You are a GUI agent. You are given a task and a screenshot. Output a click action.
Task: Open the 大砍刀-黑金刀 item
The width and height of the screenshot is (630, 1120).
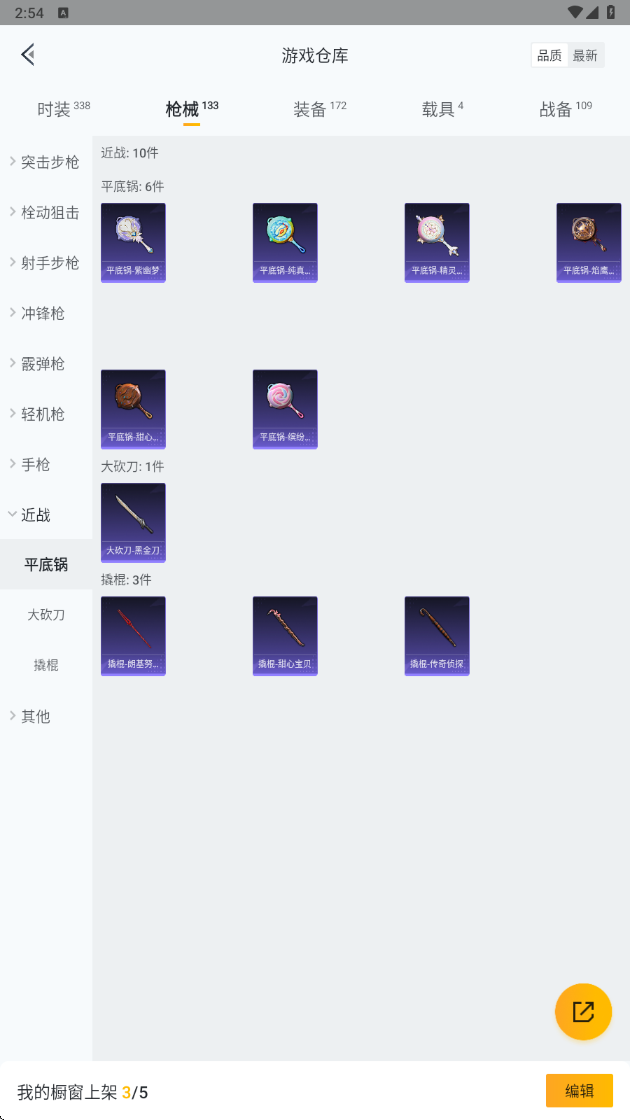coord(133,523)
